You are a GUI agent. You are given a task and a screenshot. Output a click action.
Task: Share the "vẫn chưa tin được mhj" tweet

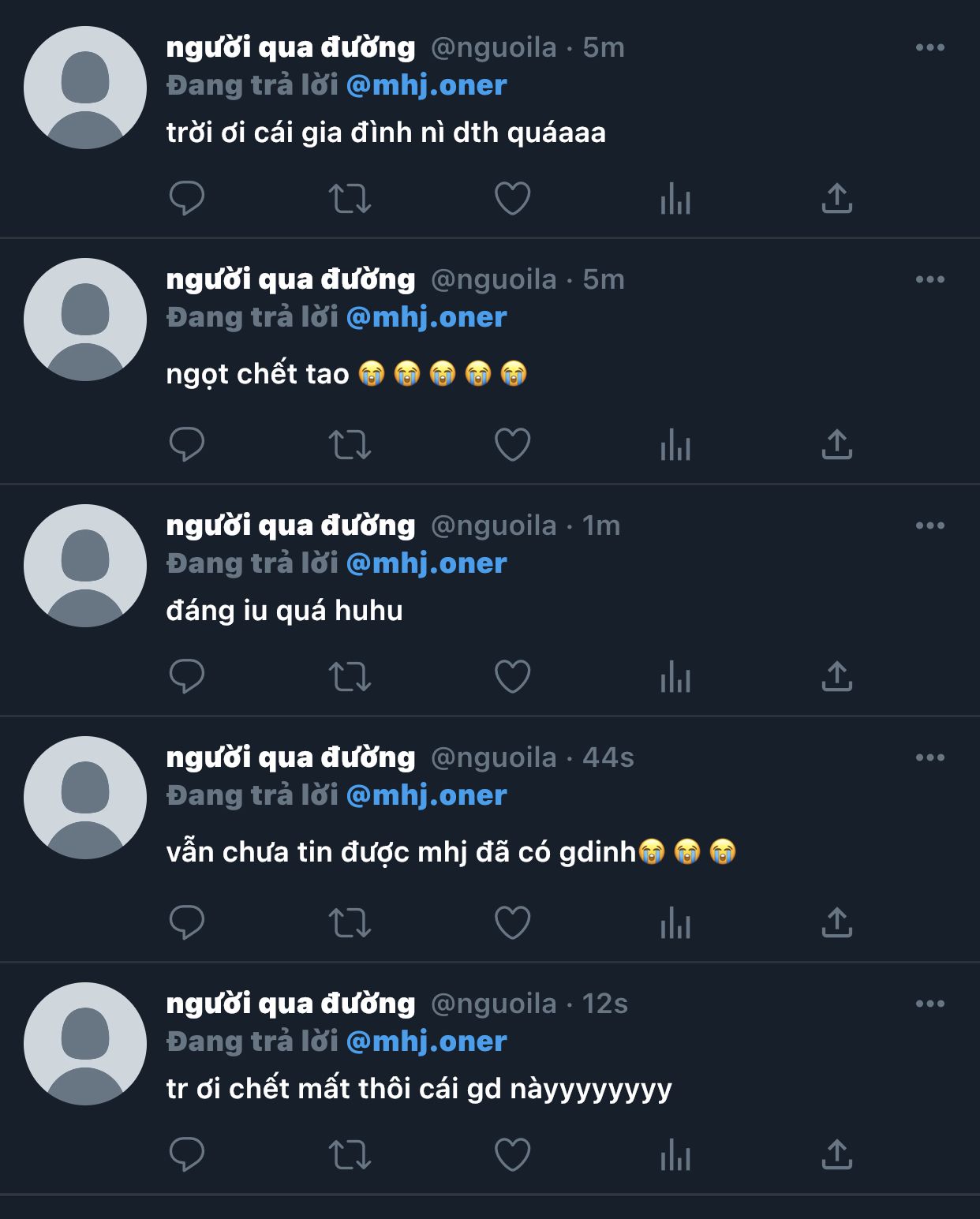click(x=837, y=922)
